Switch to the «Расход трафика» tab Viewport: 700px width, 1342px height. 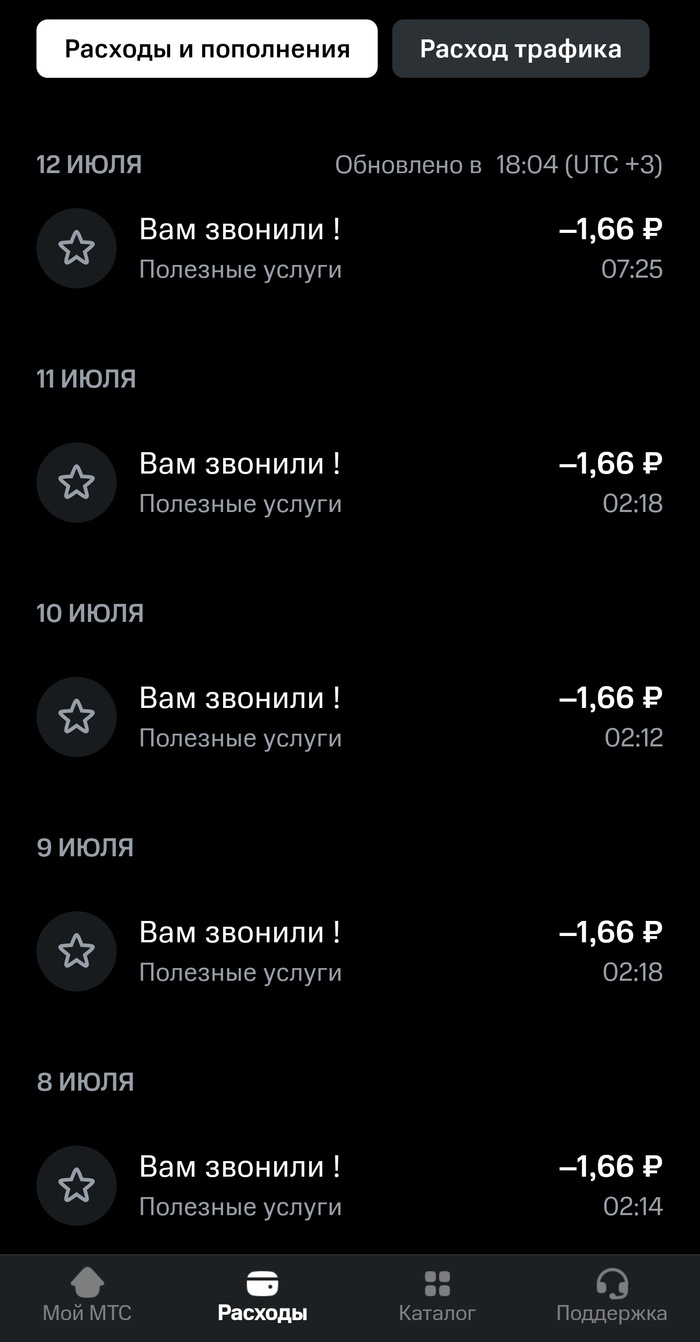pos(520,49)
